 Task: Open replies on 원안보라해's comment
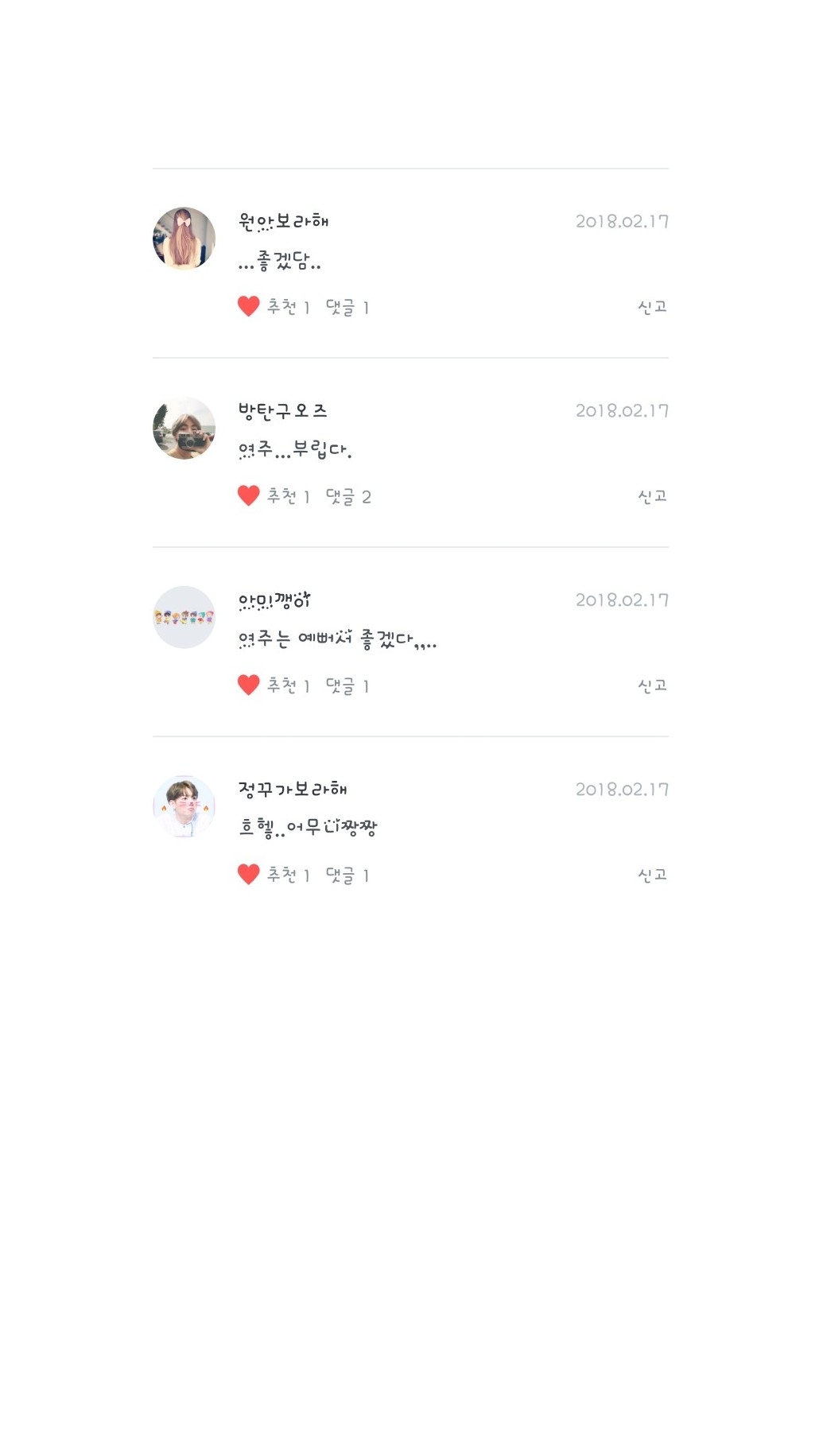click(x=347, y=308)
